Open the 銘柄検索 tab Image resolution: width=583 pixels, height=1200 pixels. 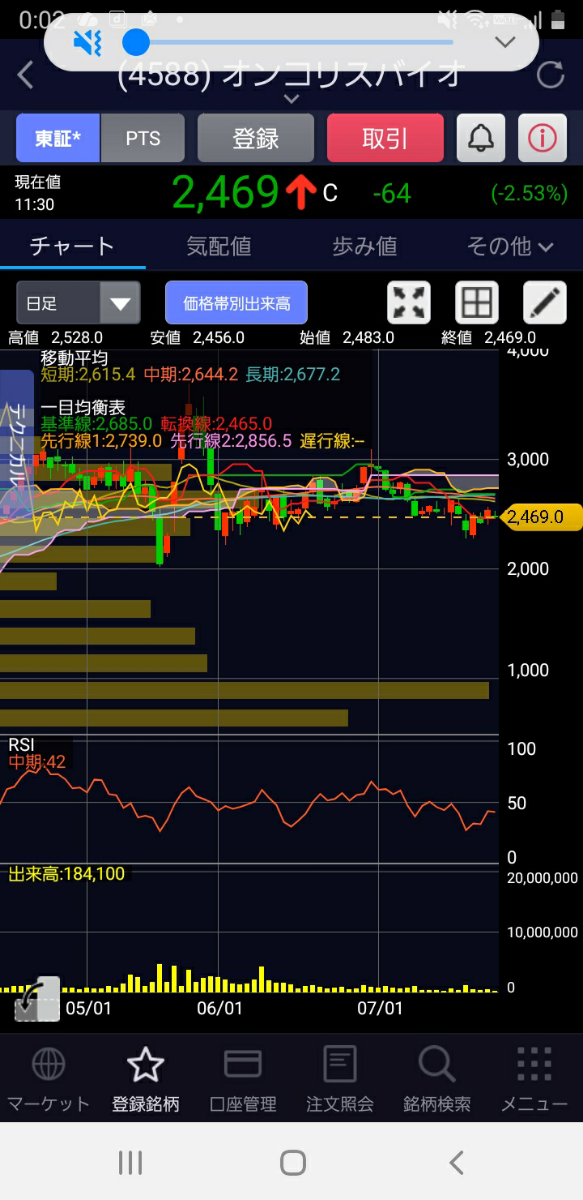[437, 1080]
